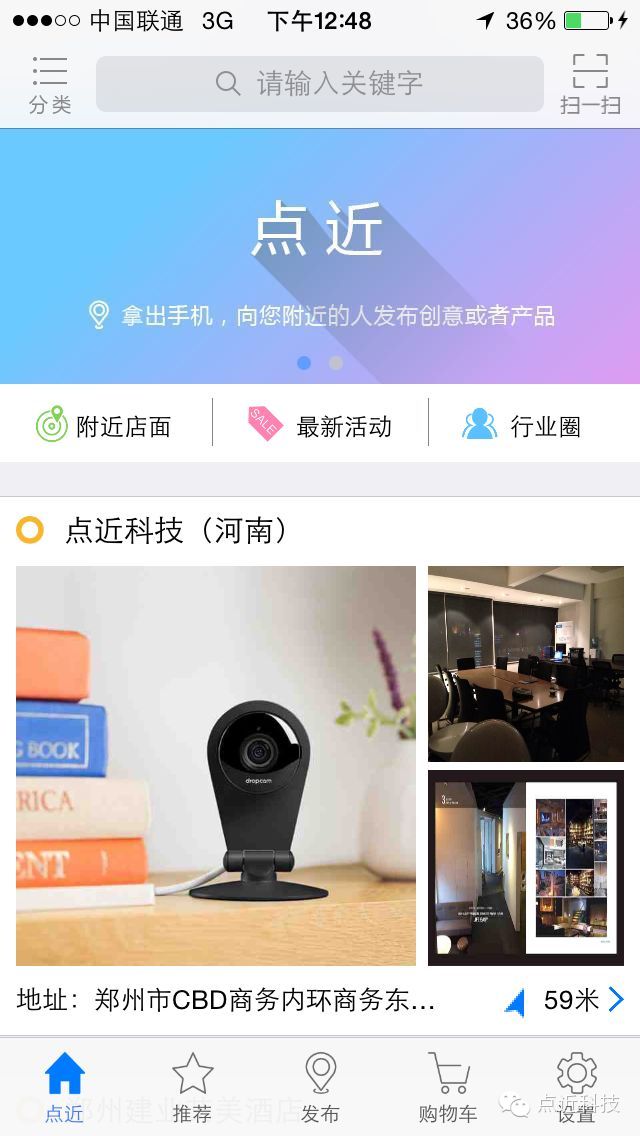Open the 点近 promotional banner
Screen dimensions: 640x1136
point(320,256)
